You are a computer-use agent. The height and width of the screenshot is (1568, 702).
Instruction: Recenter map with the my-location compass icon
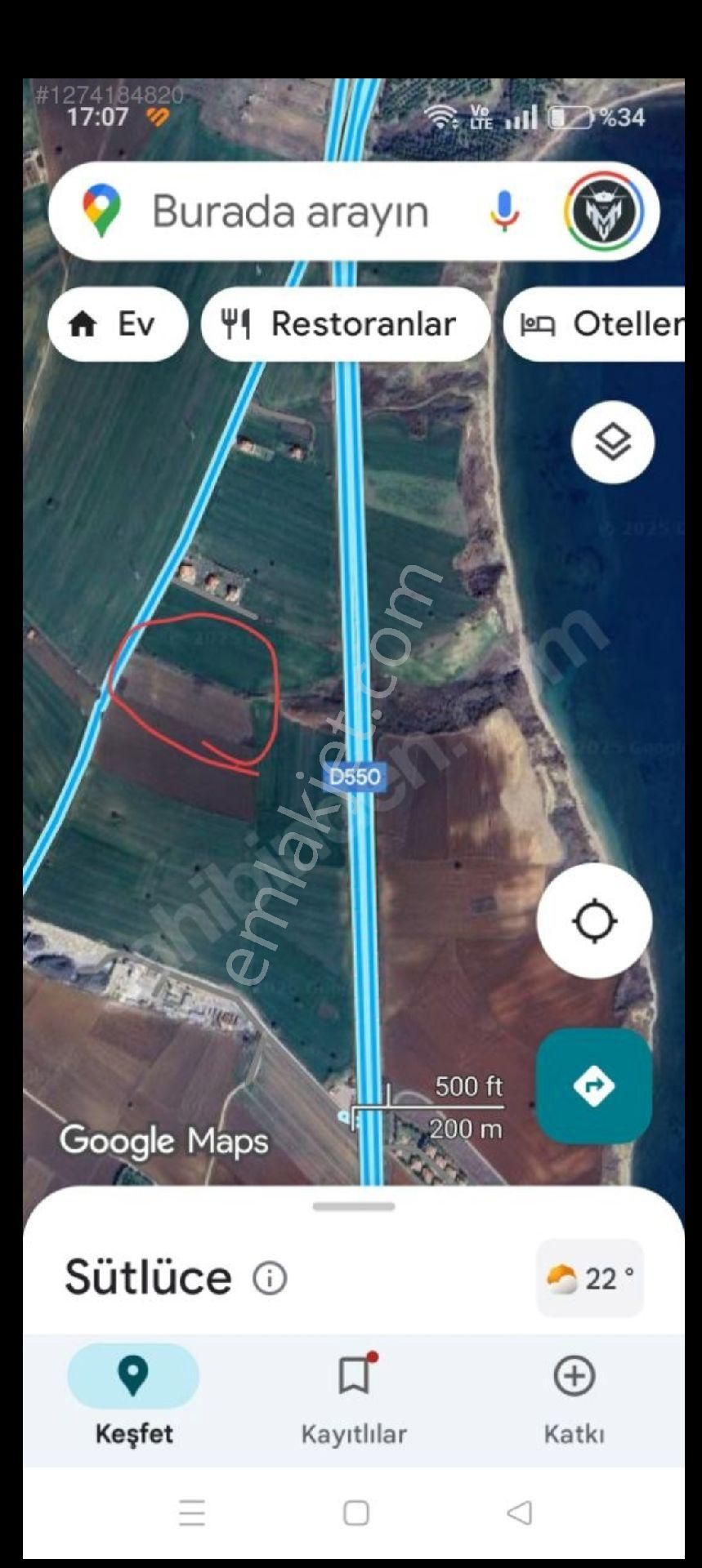[594, 920]
